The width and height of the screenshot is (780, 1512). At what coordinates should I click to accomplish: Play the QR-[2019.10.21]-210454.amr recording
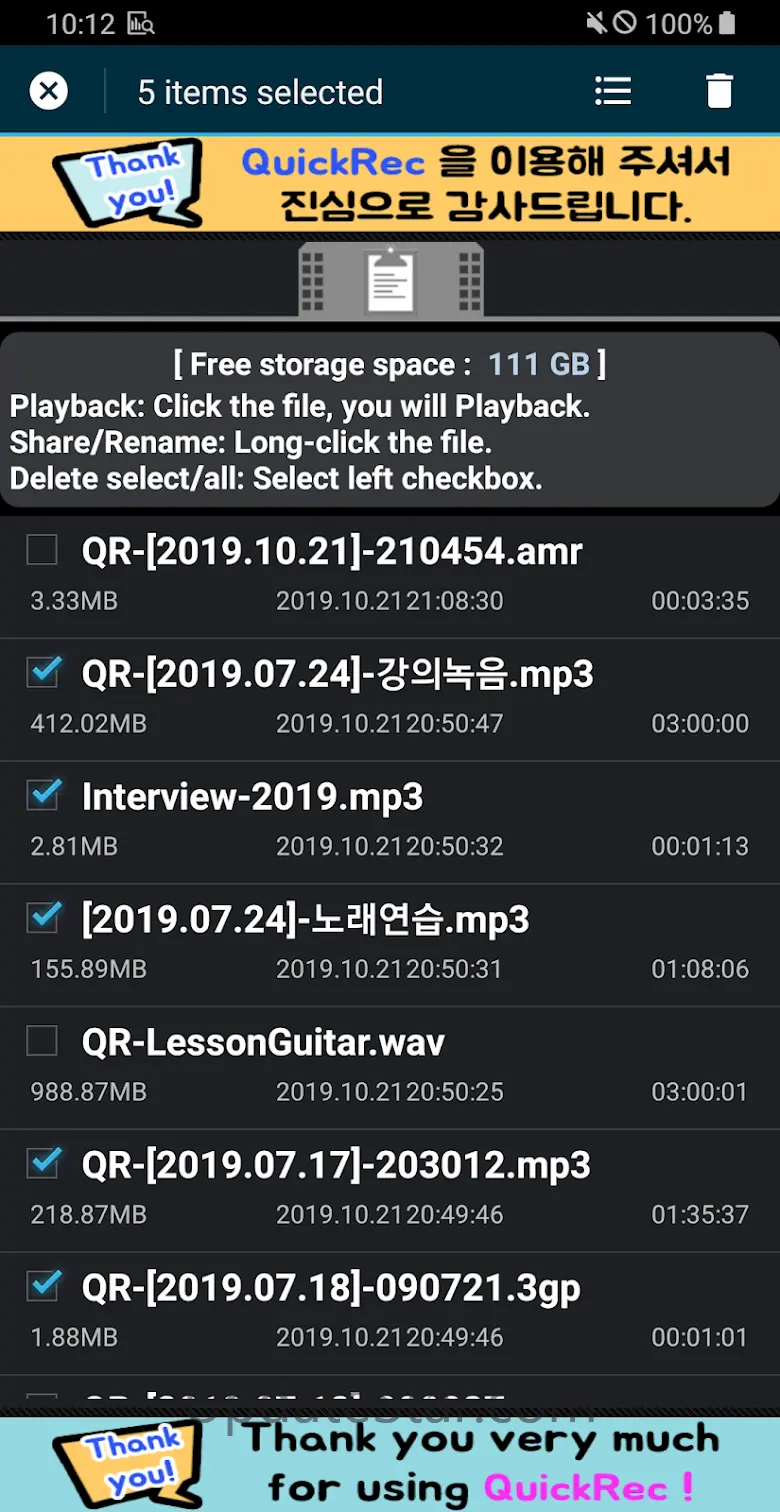tap(390, 577)
